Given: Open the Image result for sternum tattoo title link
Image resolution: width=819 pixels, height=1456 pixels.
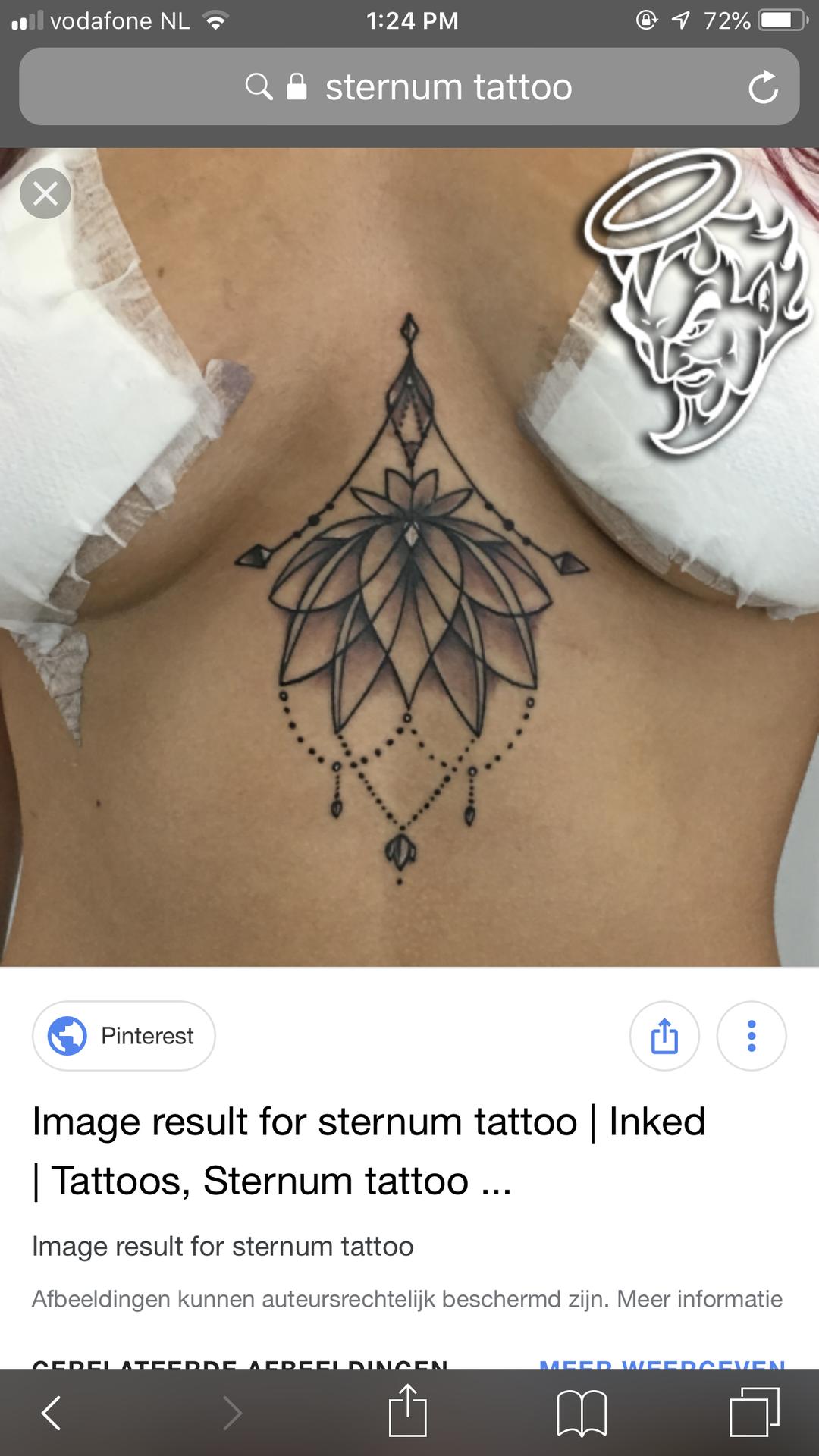Looking at the screenshot, I should click(x=369, y=1151).
